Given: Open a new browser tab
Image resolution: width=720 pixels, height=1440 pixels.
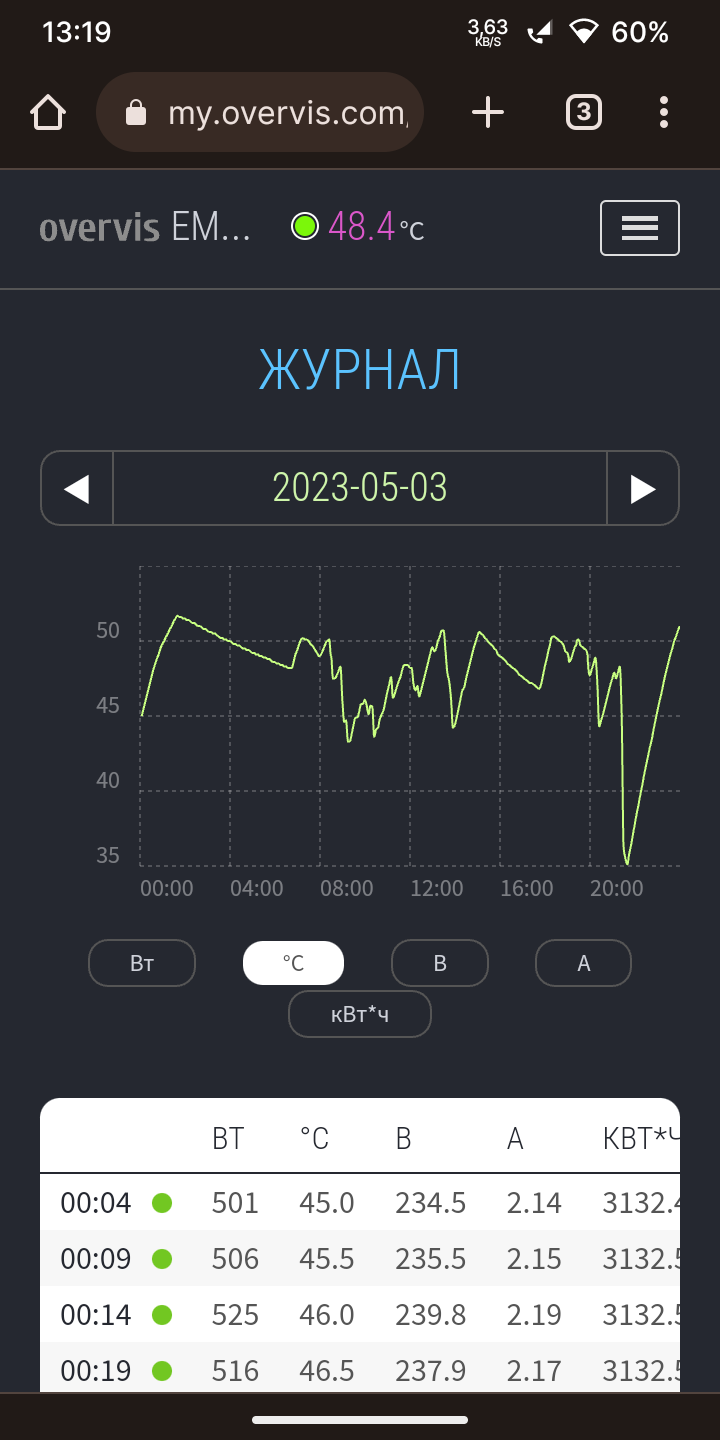Looking at the screenshot, I should pyautogui.click(x=488, y=112).
